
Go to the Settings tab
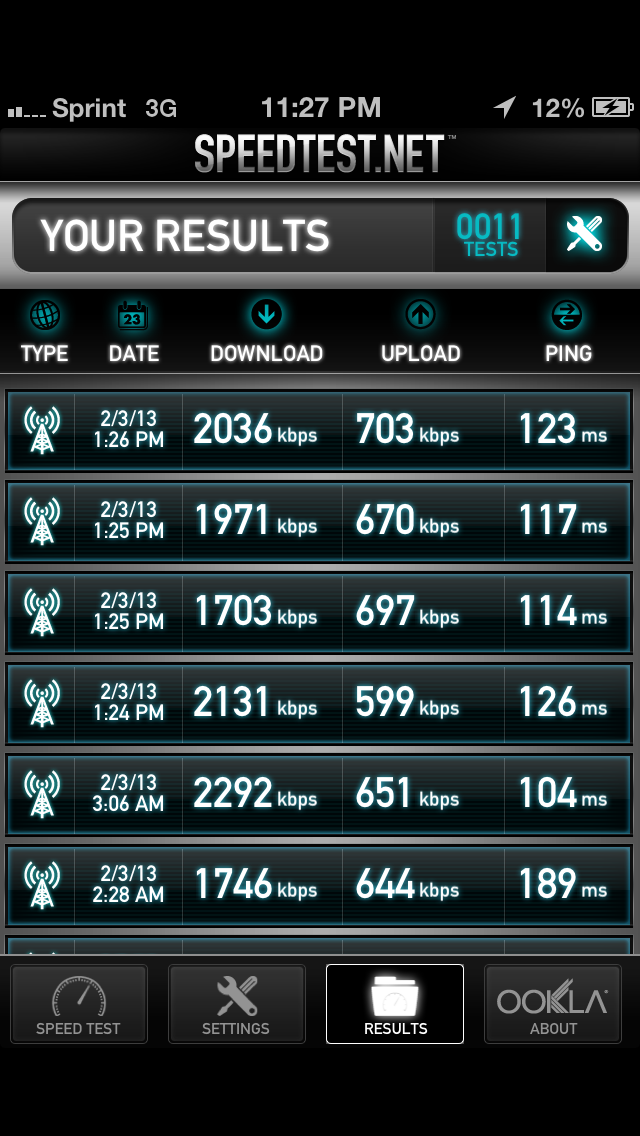(236, 1004)
